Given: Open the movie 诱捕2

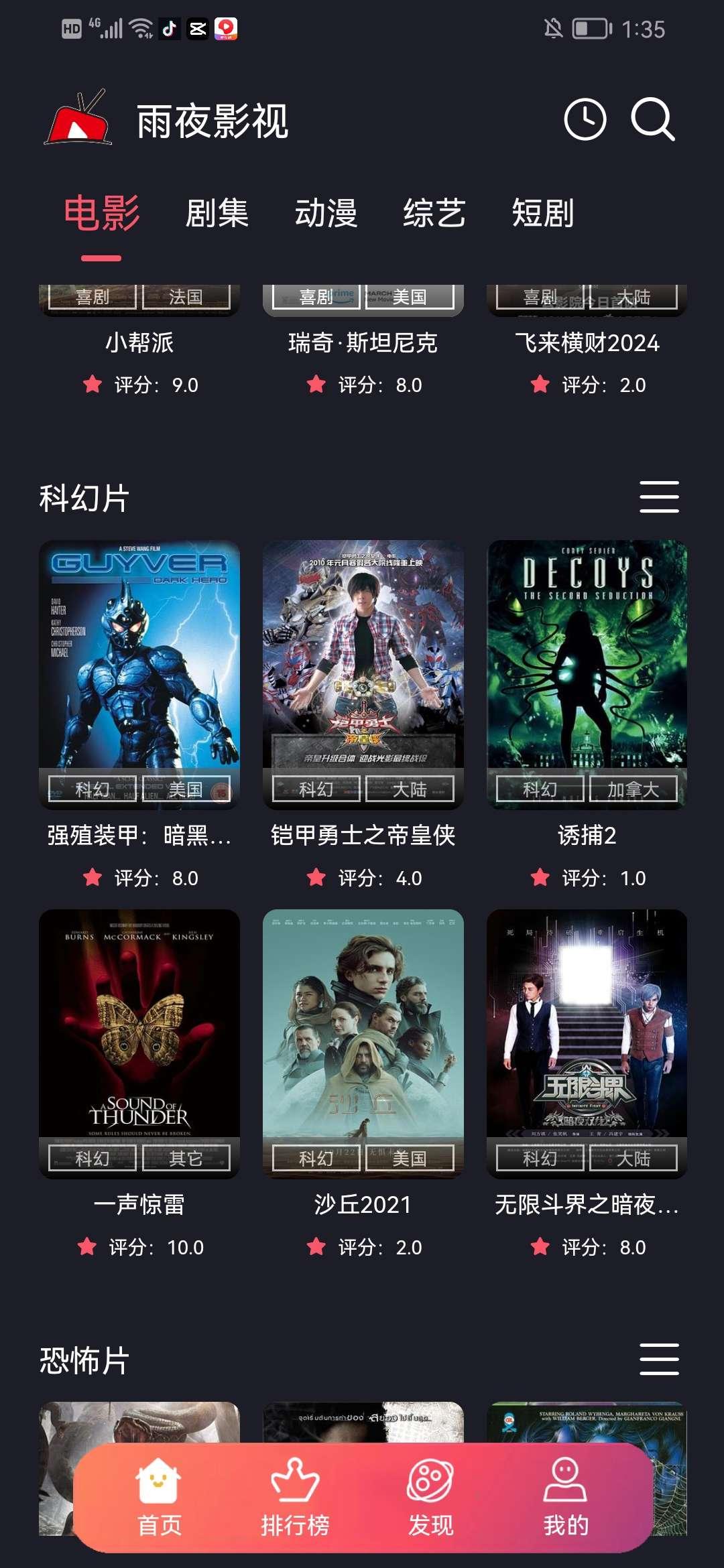Looking at the screenshot, I should point(584,677).
